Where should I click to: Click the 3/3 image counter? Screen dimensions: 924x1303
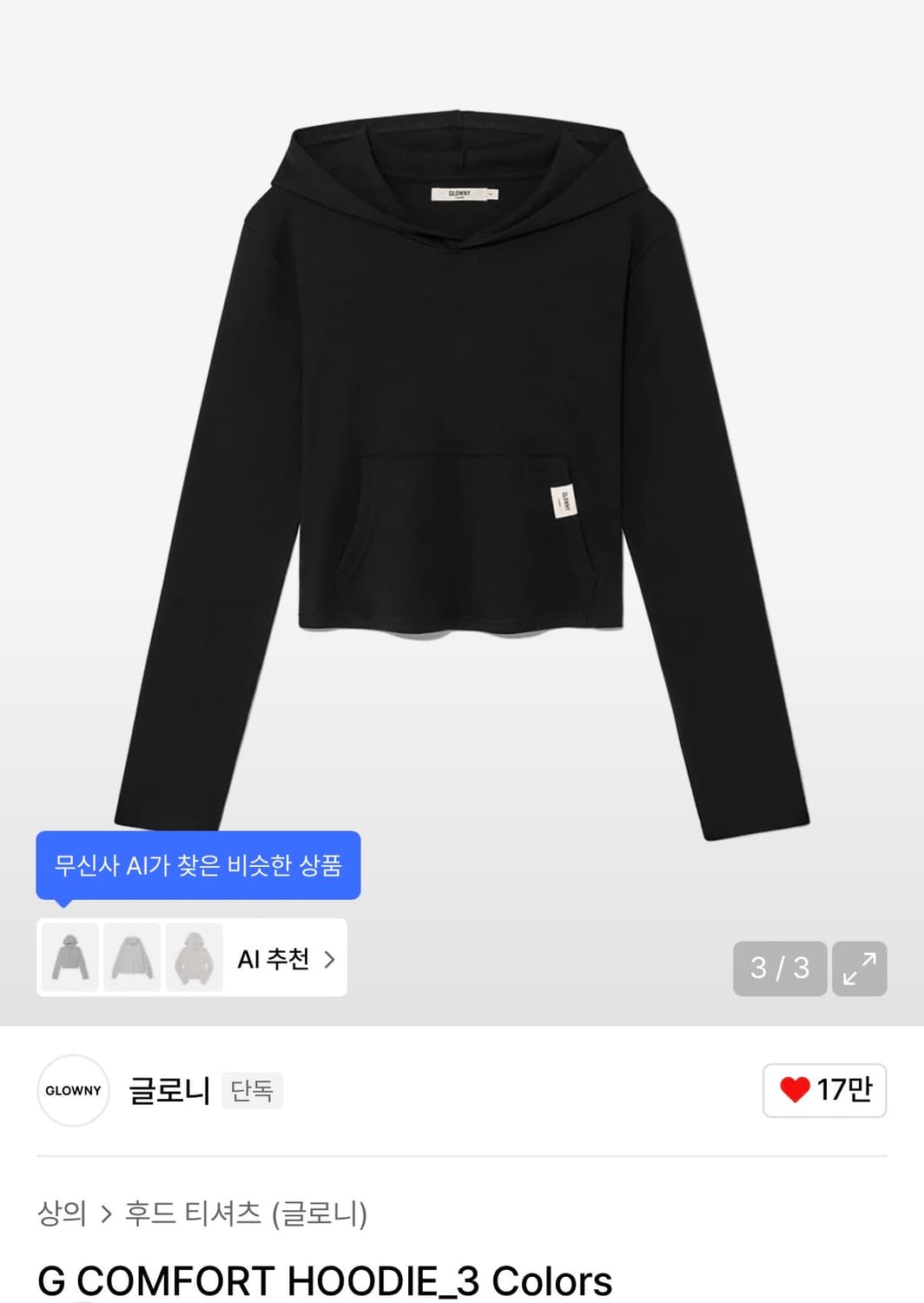[x=779, y=969]
